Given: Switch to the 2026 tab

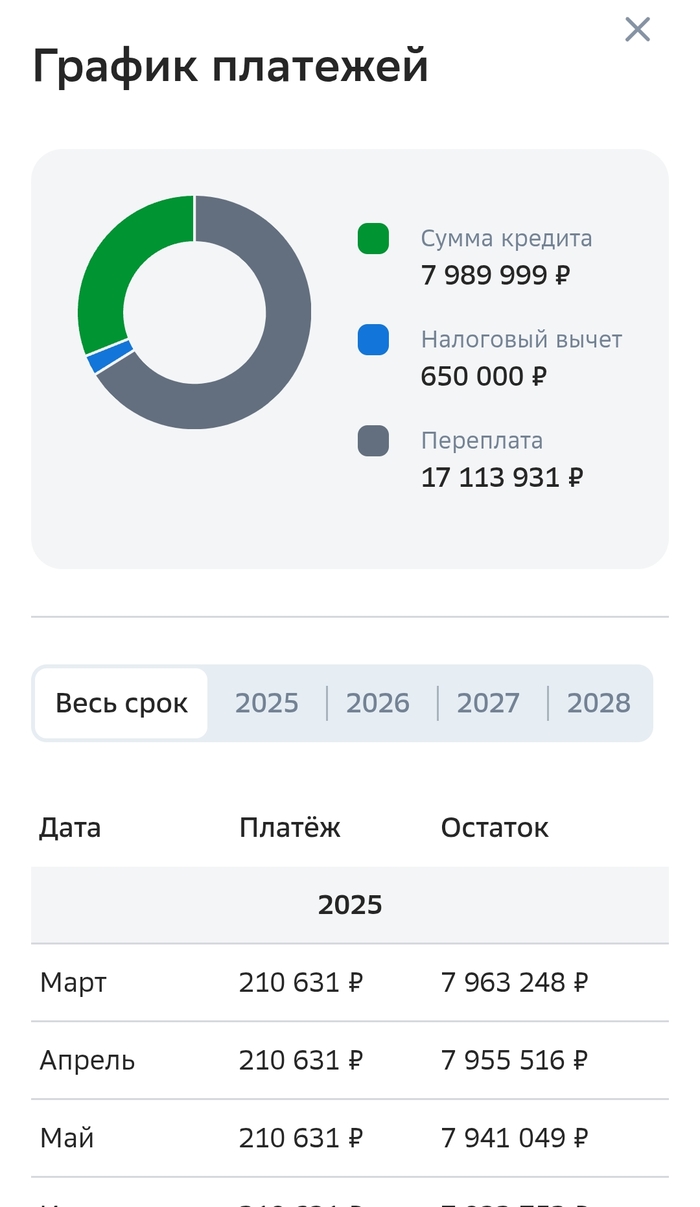Looking at the screenshot, I should (378, 703).
